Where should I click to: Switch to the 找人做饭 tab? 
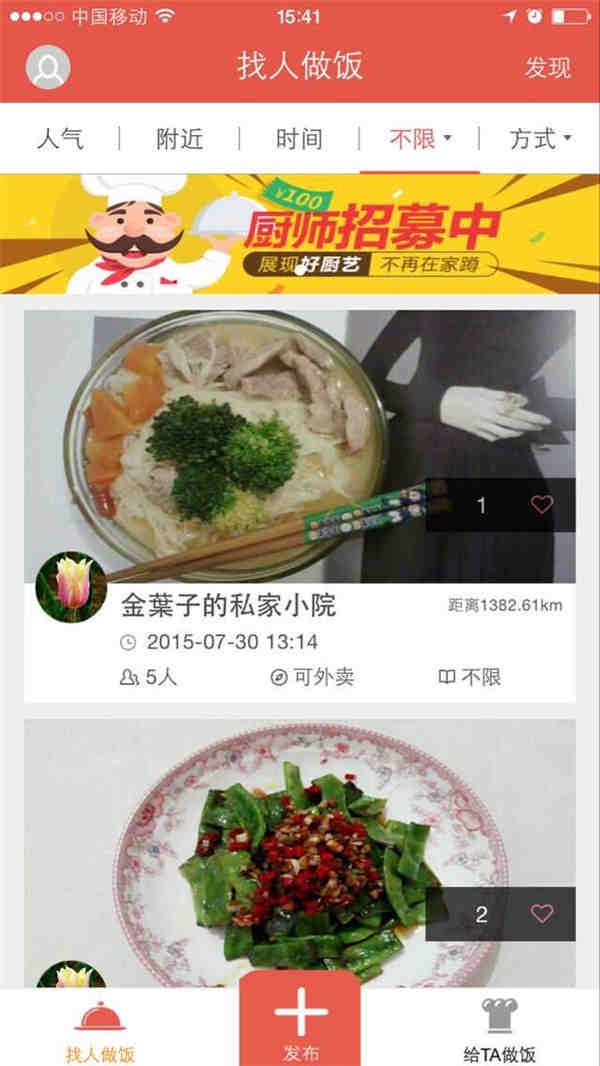click(x=100, y=1030)
